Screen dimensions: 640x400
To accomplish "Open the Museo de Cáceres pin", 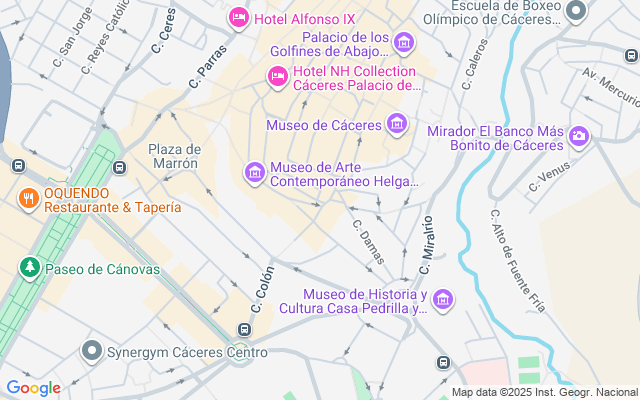I will pyautogui.click(x=398, y=125).
